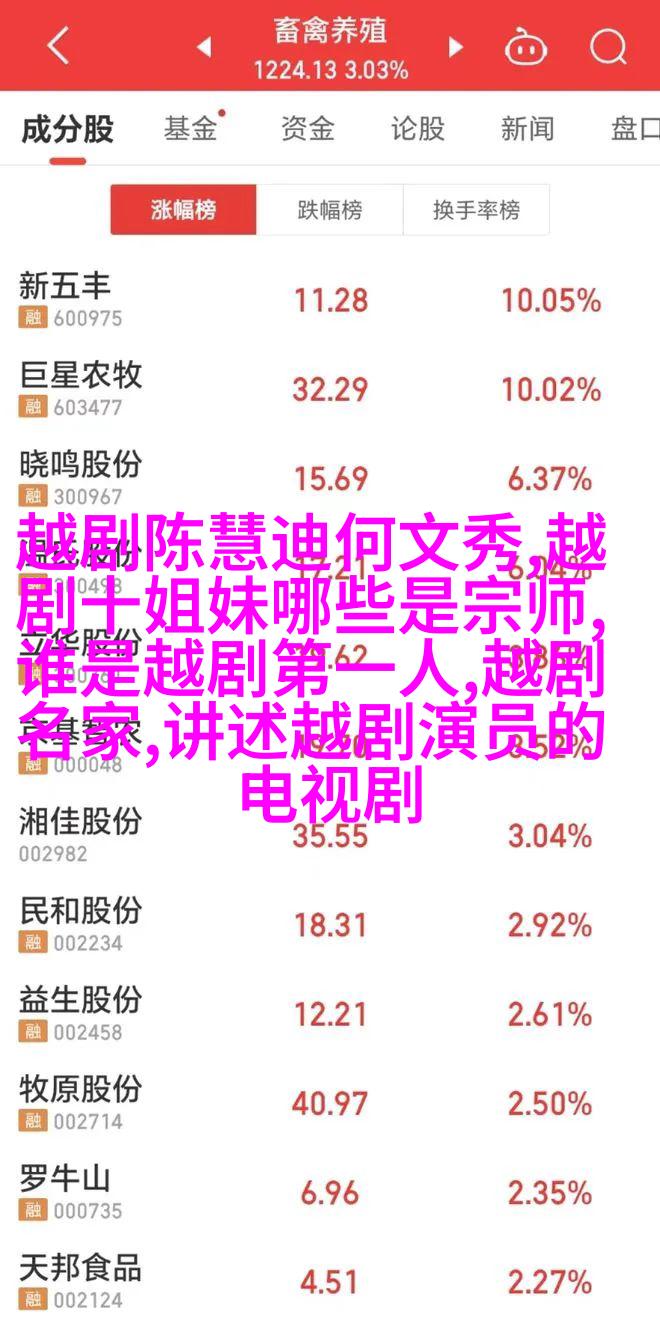The image size is (660, 1321).
Task: Switch to the previous sector with left triangle
Action: [204, 47]
